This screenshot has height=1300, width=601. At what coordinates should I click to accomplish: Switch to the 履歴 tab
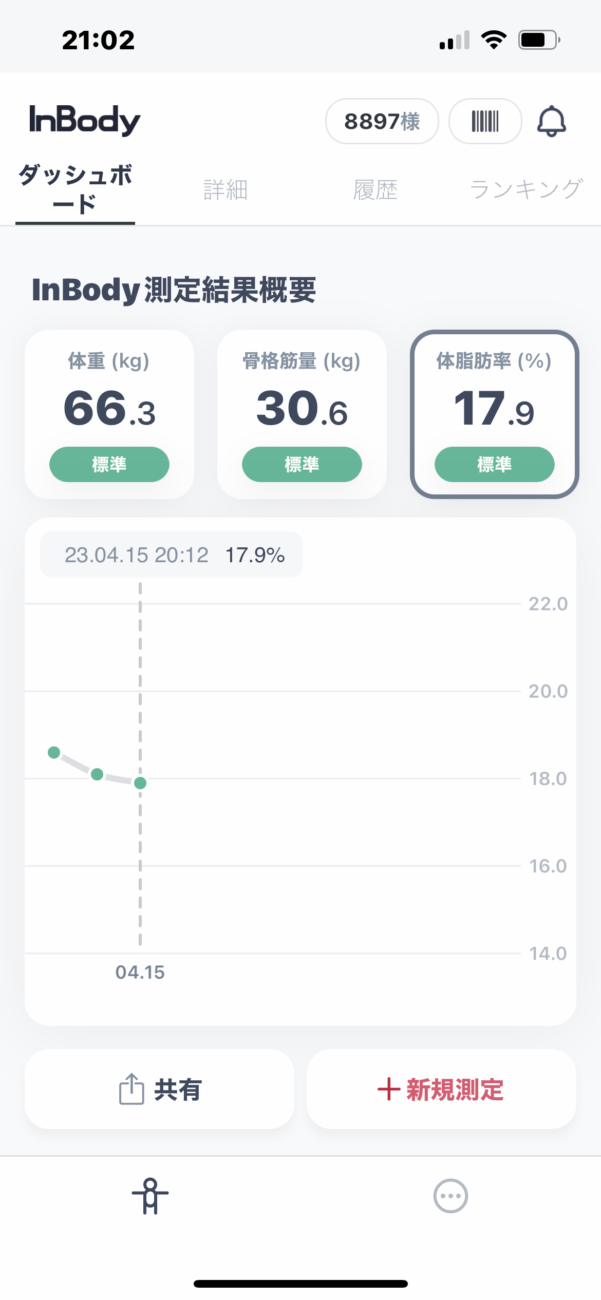pyautogui.click(x=375, y=190)
